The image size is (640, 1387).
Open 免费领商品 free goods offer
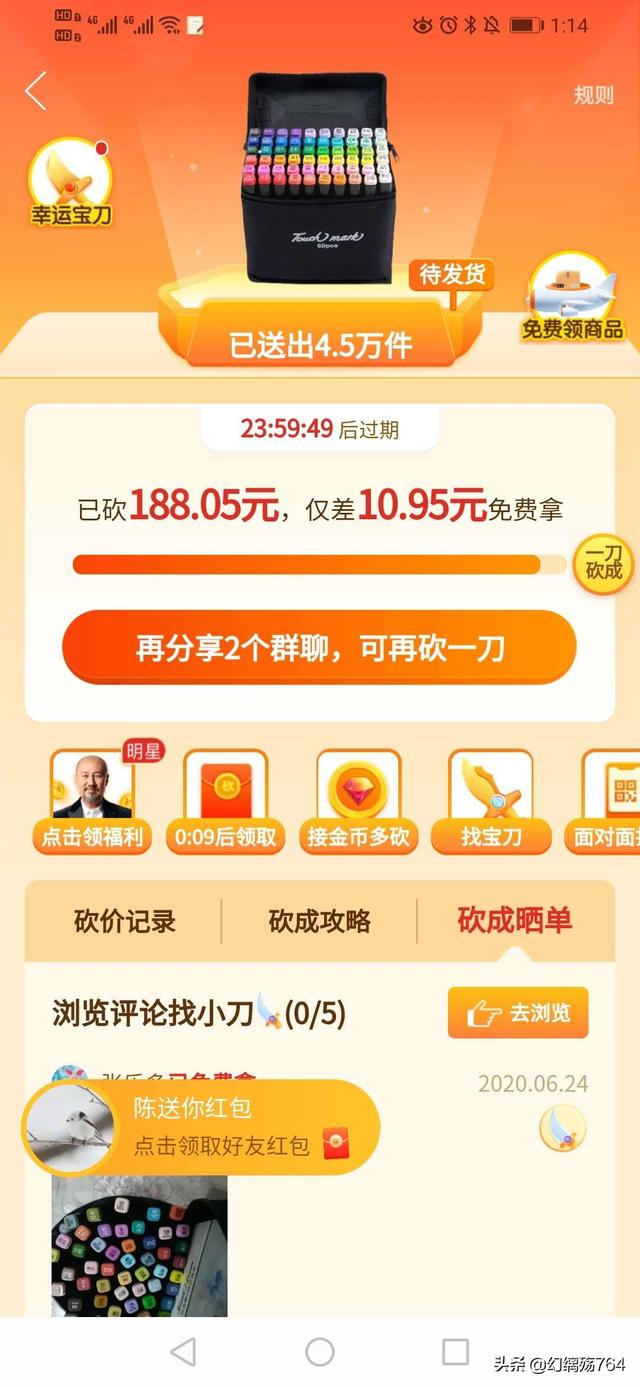(572, 298)
